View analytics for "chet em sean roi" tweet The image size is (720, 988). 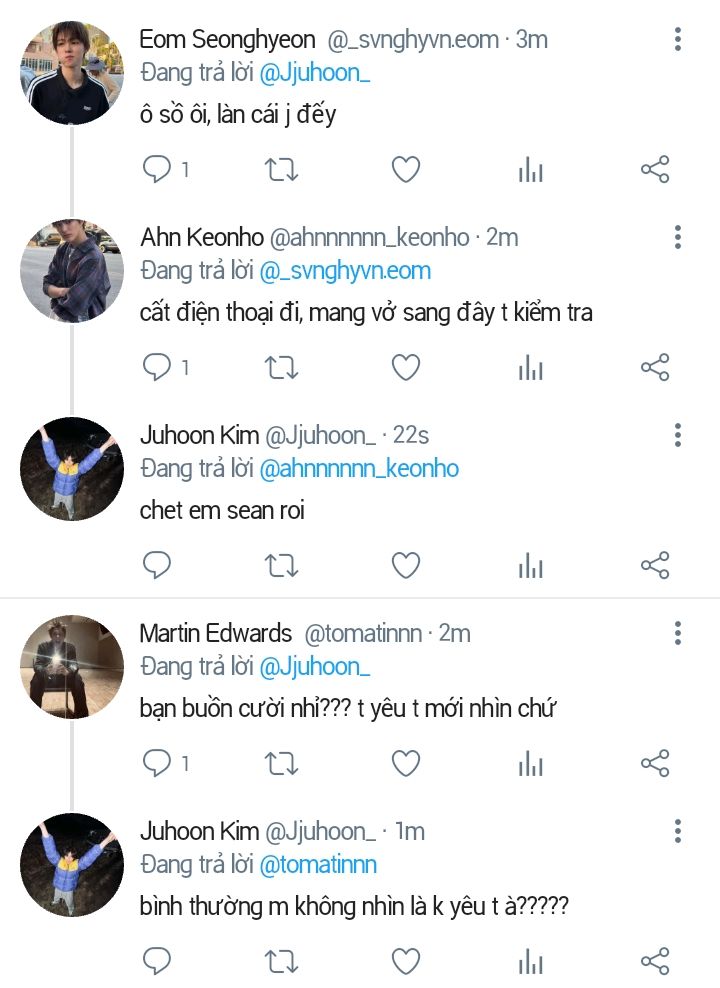[530, 566]
